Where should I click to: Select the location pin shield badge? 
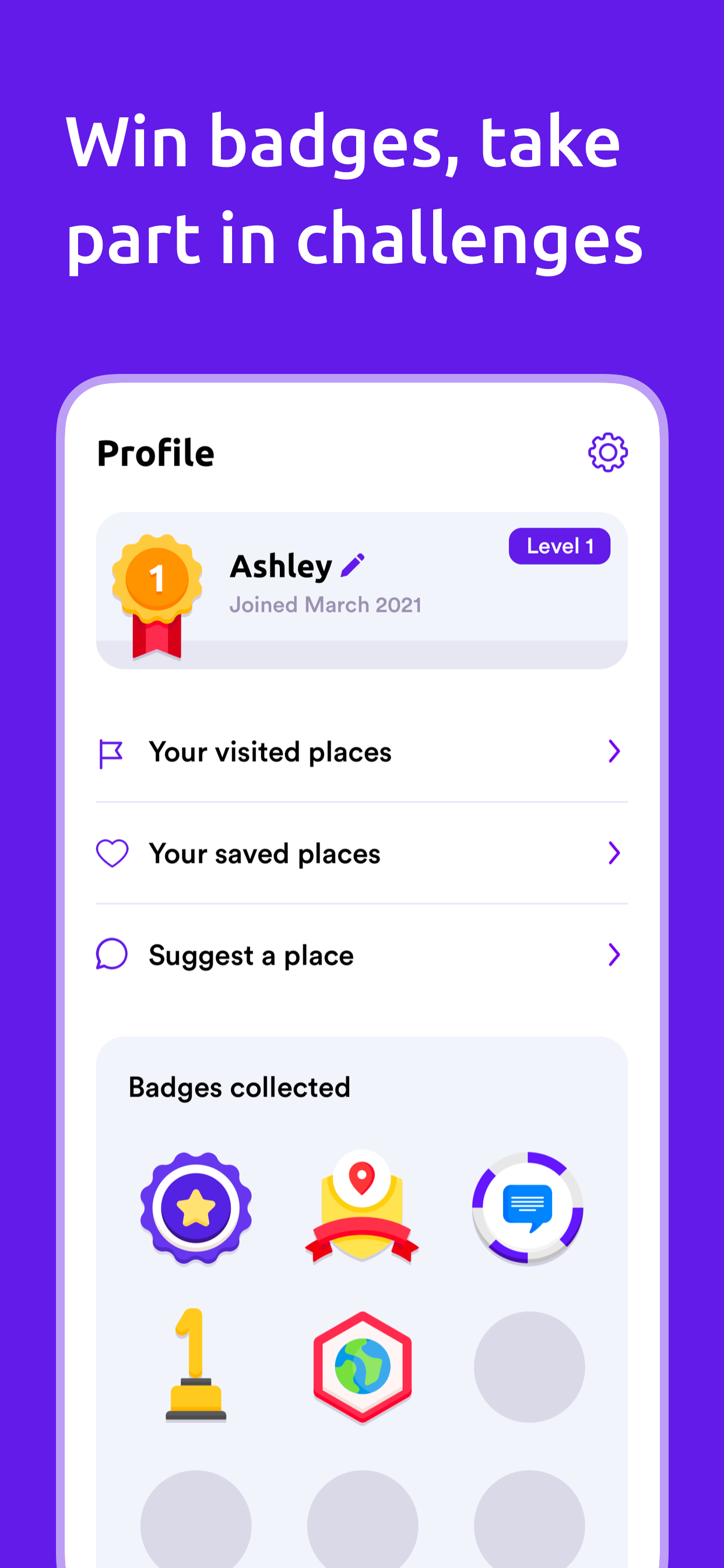click(x=362, y=1207)
